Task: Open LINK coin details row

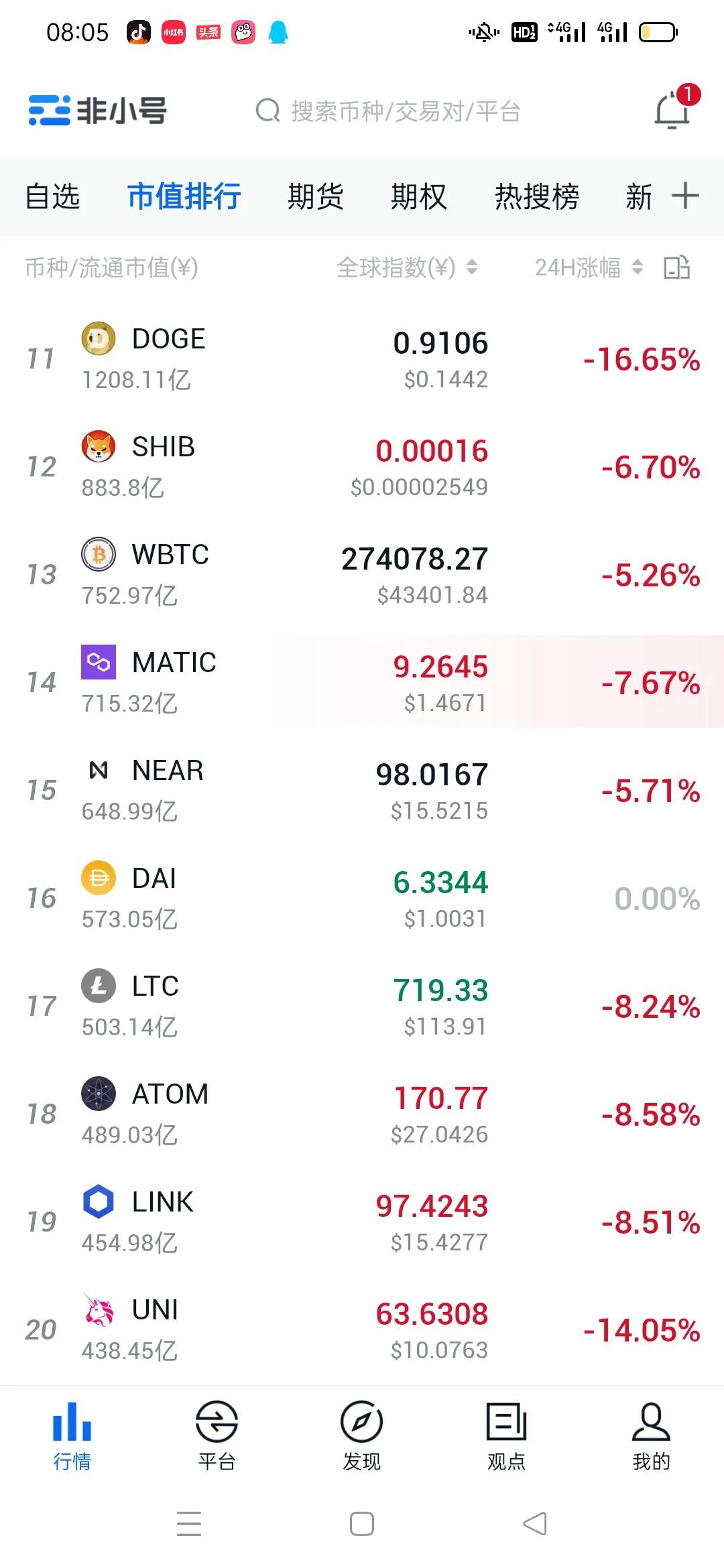Action: coord(362,1221)
